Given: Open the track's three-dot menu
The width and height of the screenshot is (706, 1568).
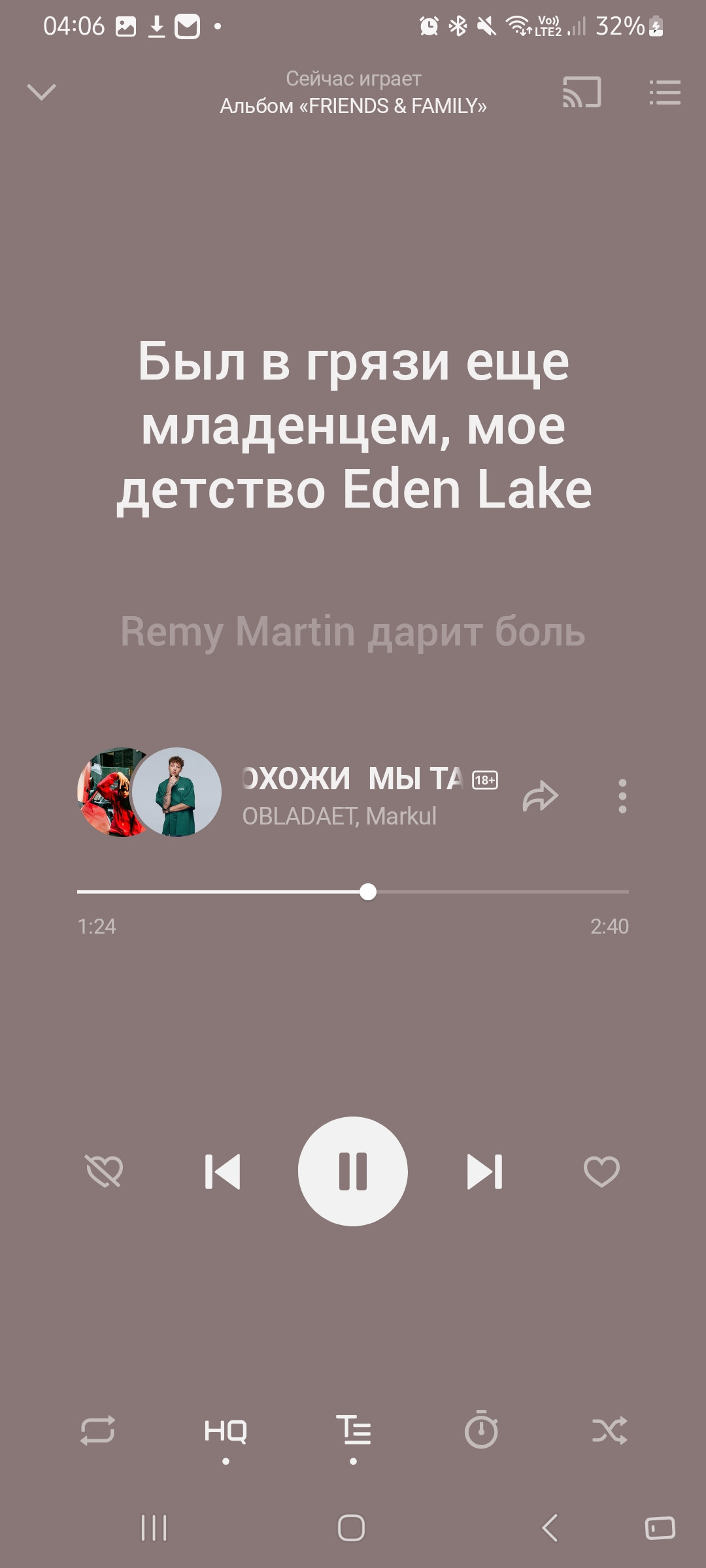Looking at the screenshot, I should pos(622,796).
